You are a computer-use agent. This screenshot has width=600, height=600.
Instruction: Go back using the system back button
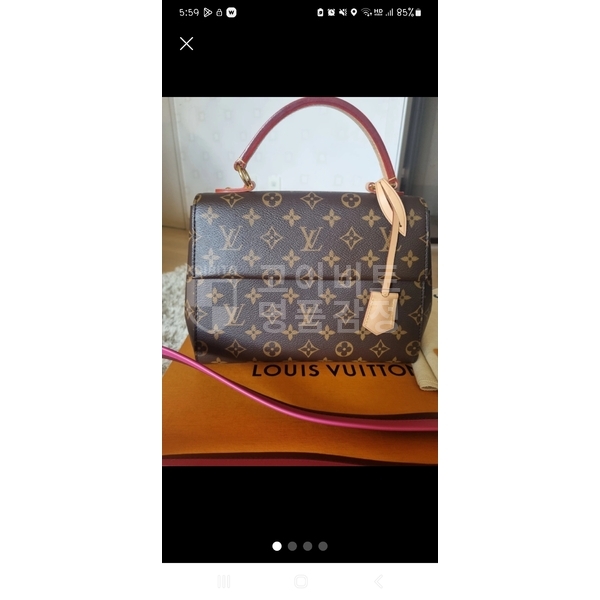pyautogui.click(x=378, y=581)
